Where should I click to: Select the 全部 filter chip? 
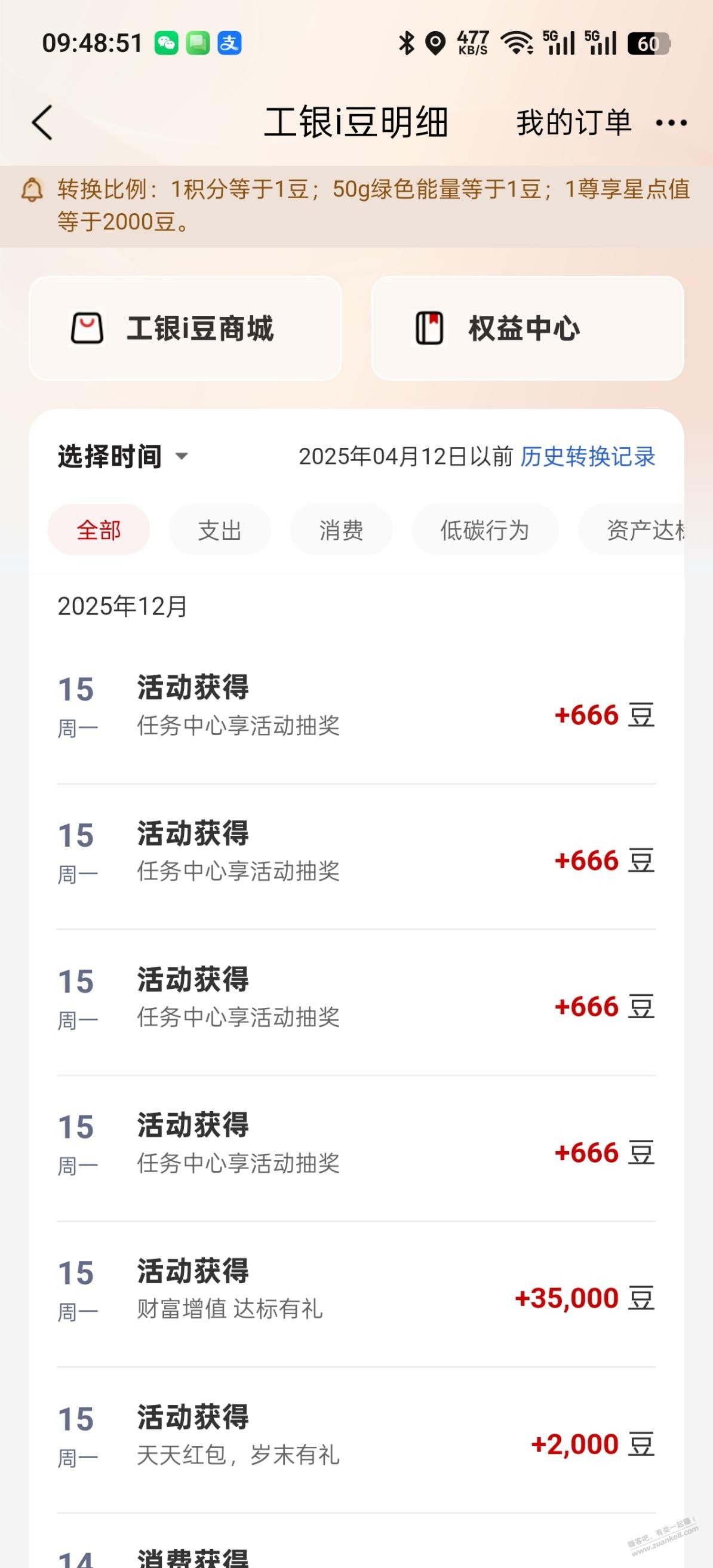pos(99,530)
